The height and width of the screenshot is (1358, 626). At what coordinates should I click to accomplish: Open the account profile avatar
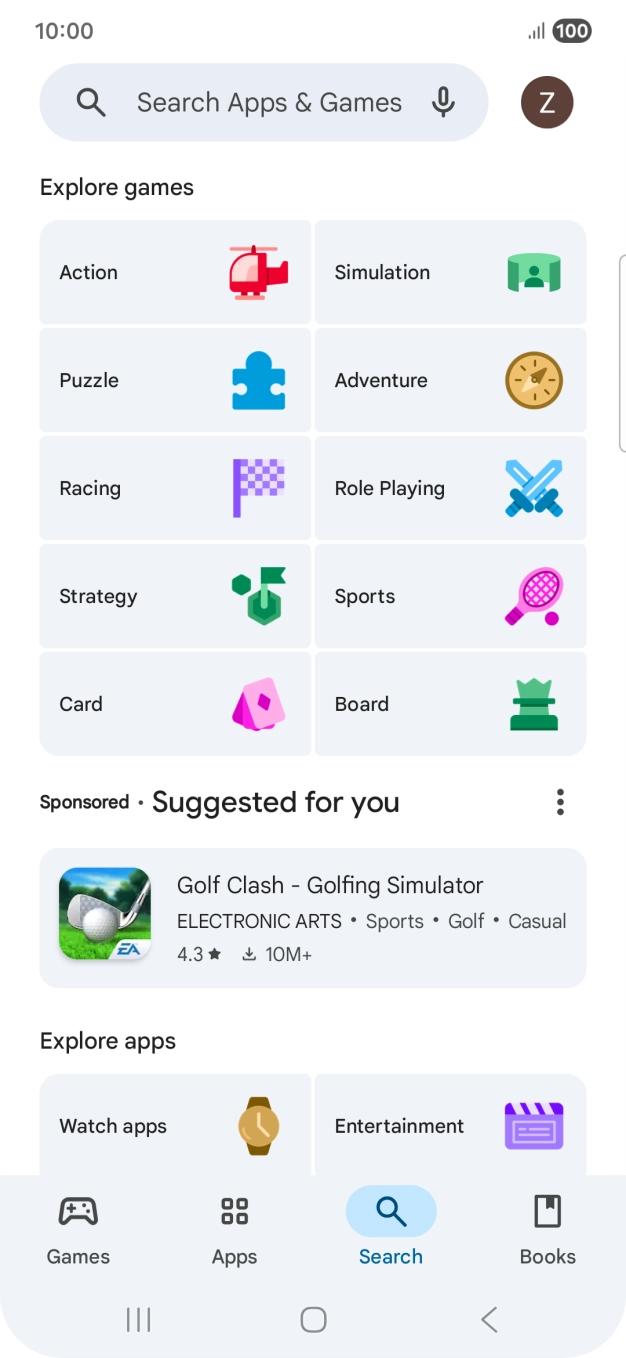(x=547, y=102)
